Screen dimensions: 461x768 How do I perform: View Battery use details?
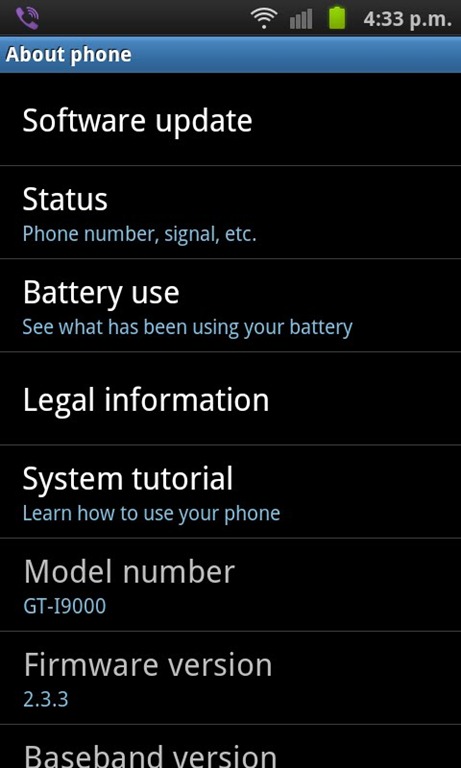[230, 305]
